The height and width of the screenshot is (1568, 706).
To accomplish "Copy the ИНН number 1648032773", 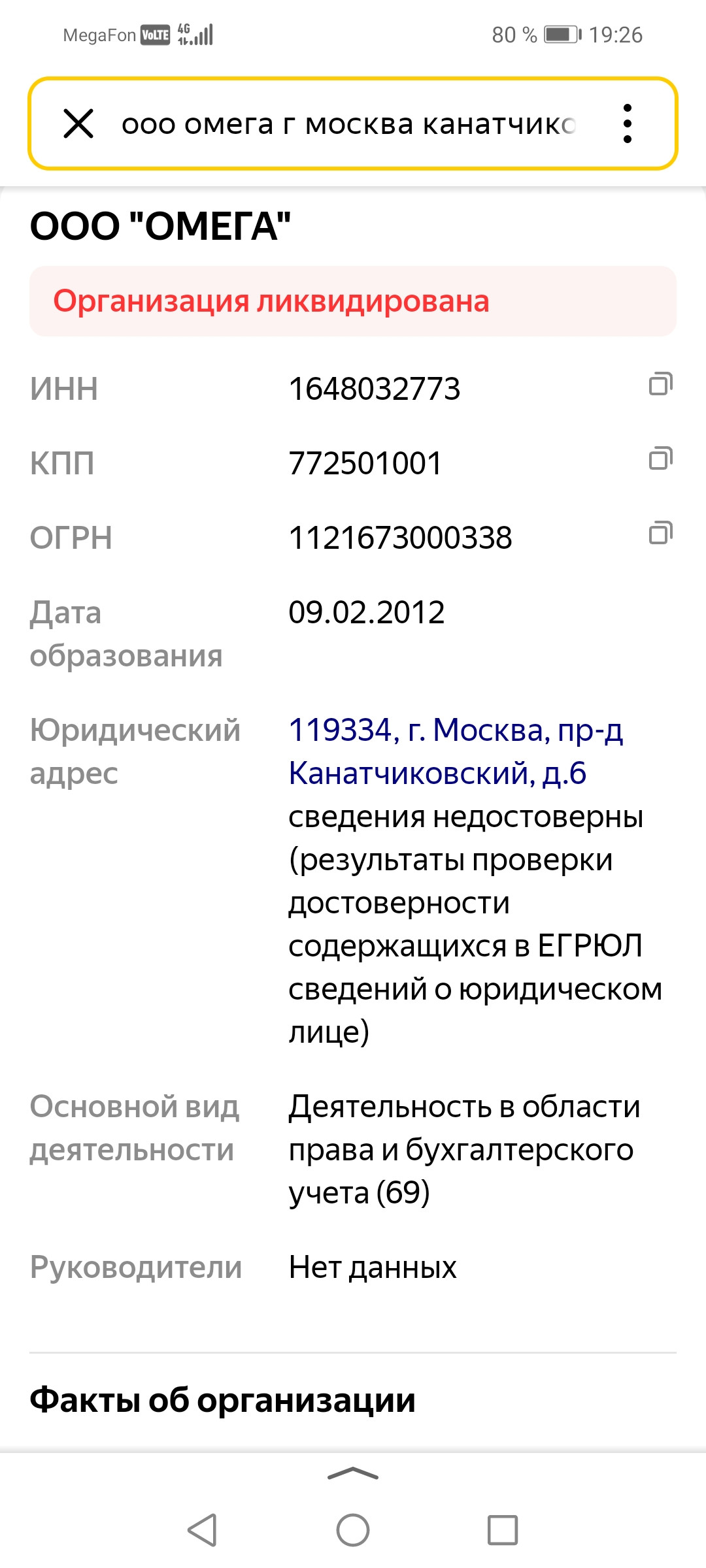I will click(660, 384).
